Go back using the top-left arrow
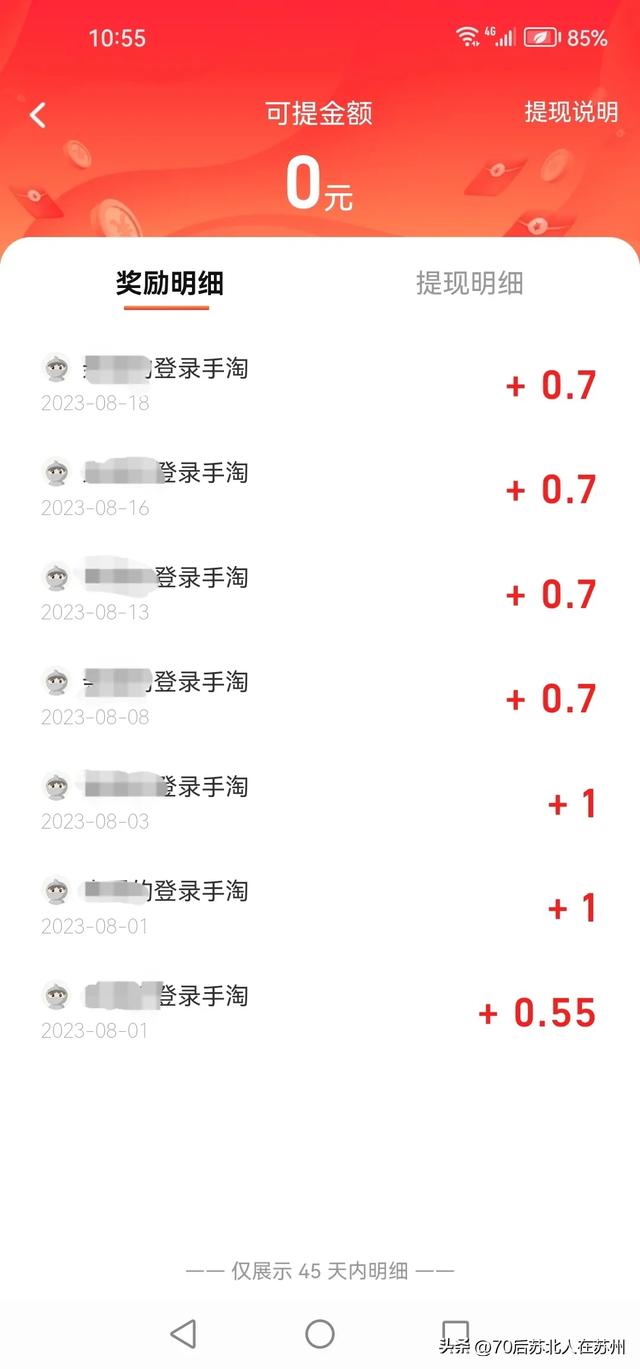Screen dimensions: 640x1369 pyautogui.click(x=38, y=115)
